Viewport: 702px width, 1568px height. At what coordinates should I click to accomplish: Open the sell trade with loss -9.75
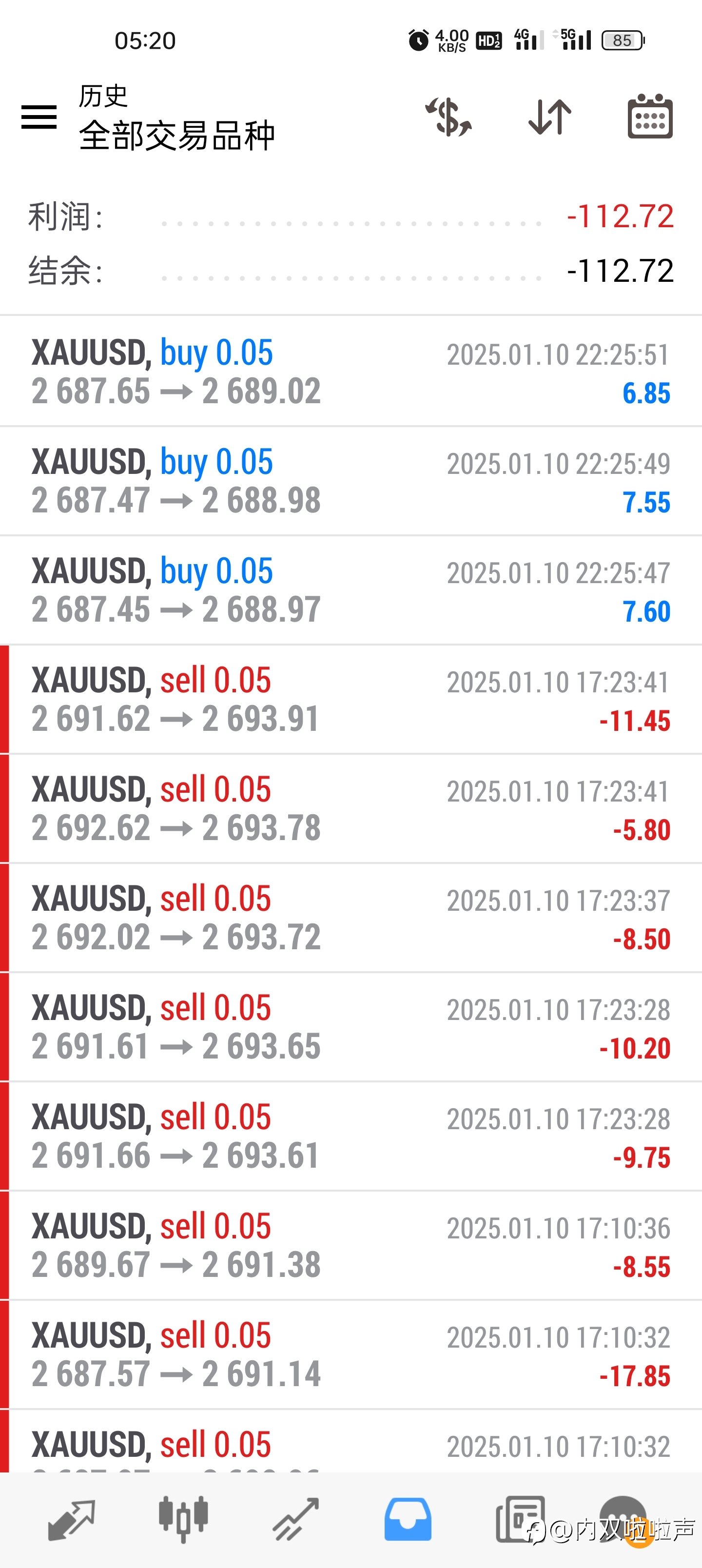[x=351, y=1136]
